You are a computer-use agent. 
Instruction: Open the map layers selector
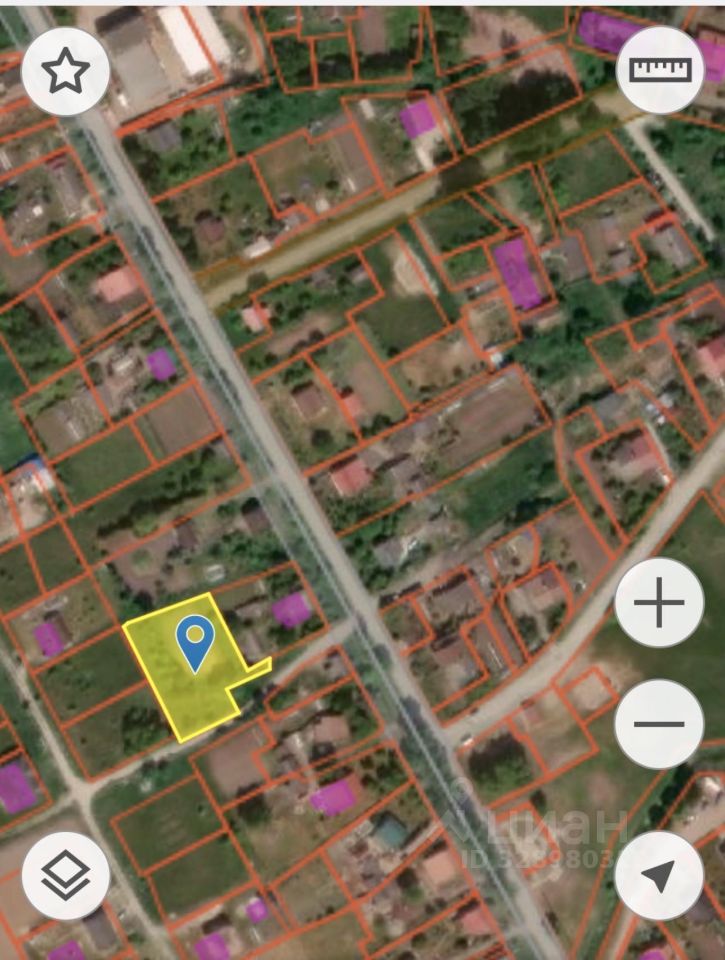pyautogui.click(x=65, y=876)
